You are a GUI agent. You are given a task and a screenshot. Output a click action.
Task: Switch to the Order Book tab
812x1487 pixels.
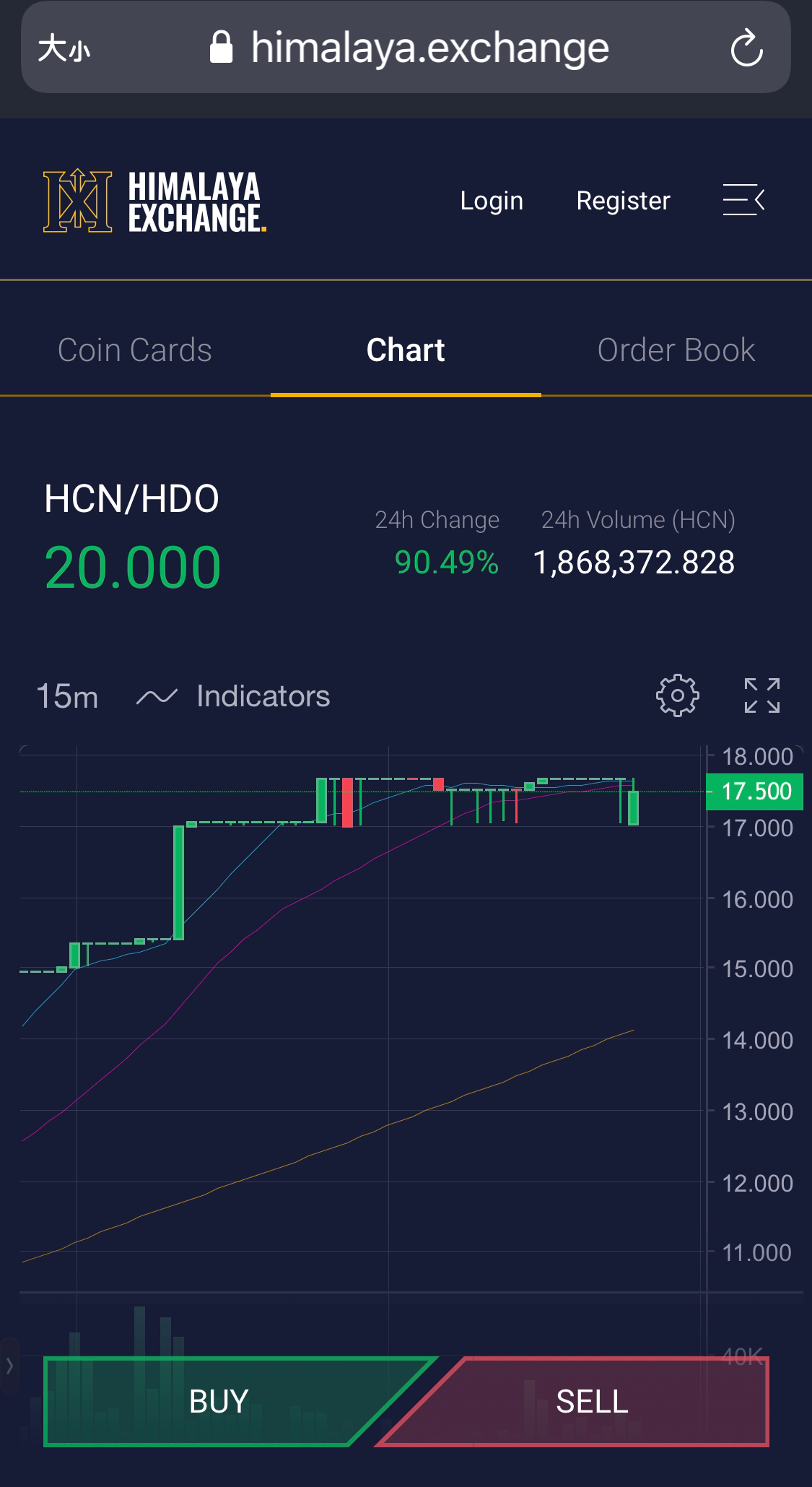point(676,350)
